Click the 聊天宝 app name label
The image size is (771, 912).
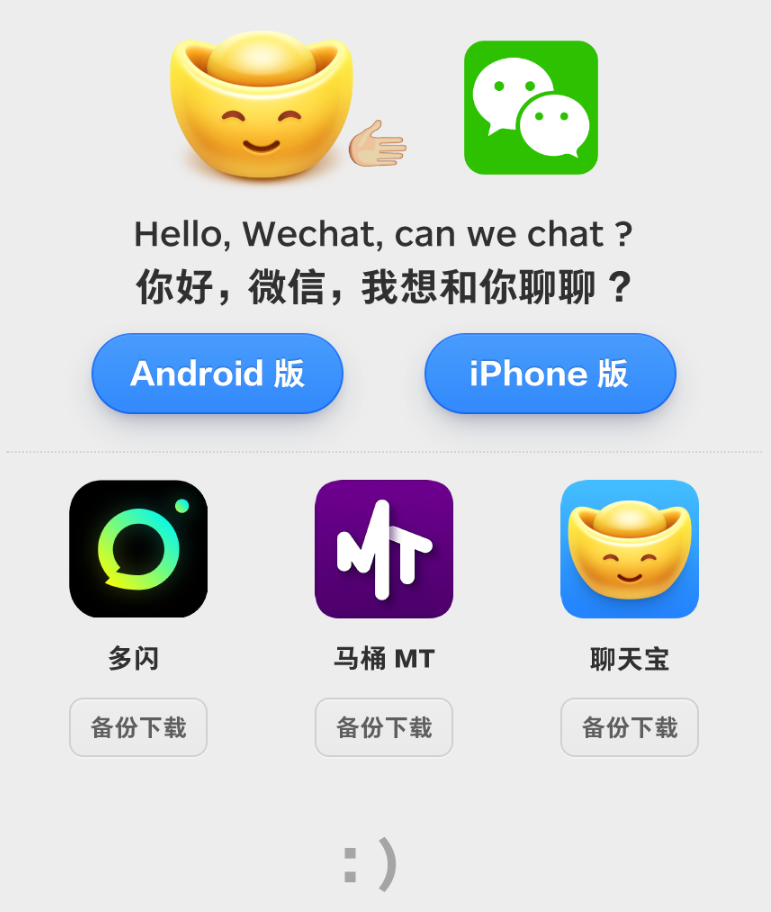(x=629, y=658)
